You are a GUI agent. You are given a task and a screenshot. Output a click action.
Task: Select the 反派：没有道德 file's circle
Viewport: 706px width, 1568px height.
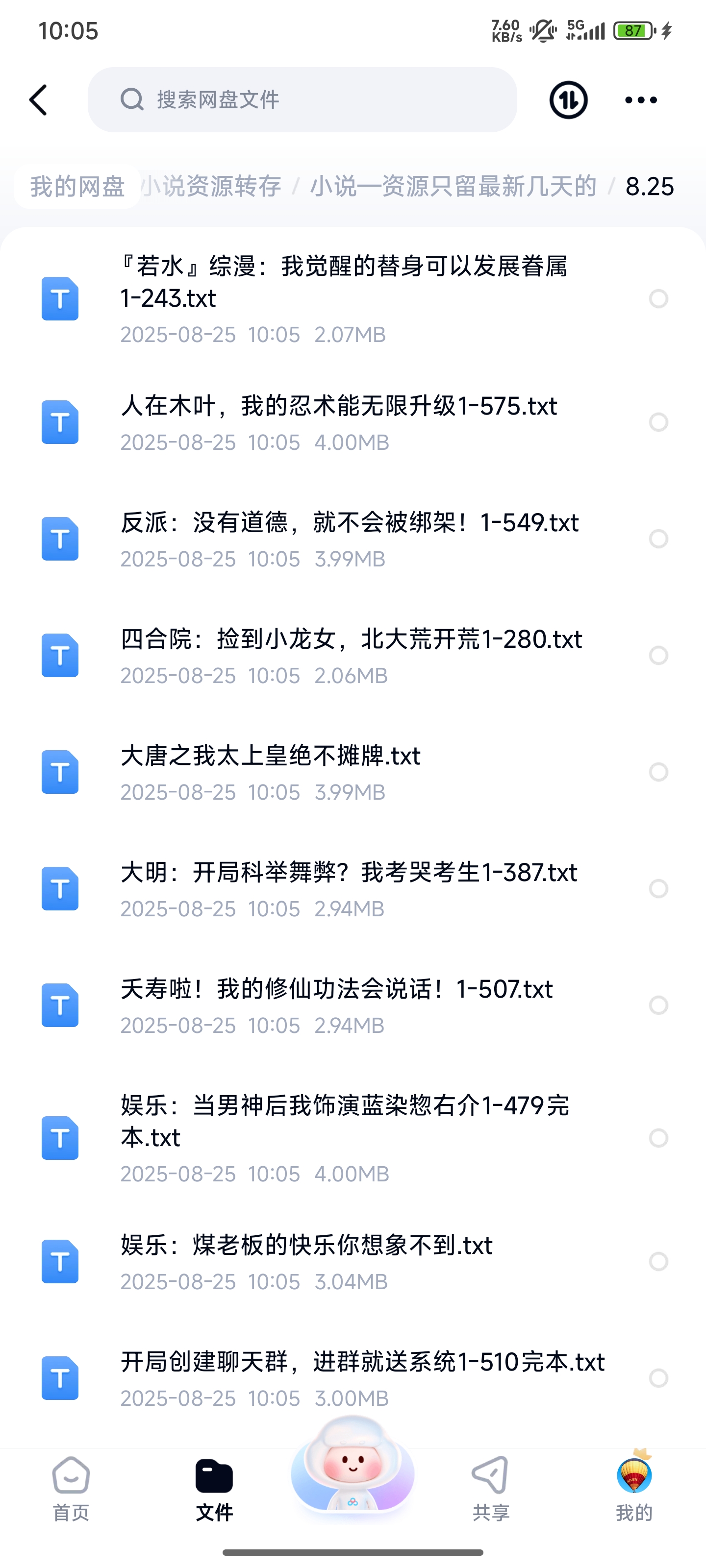point(658,539)
